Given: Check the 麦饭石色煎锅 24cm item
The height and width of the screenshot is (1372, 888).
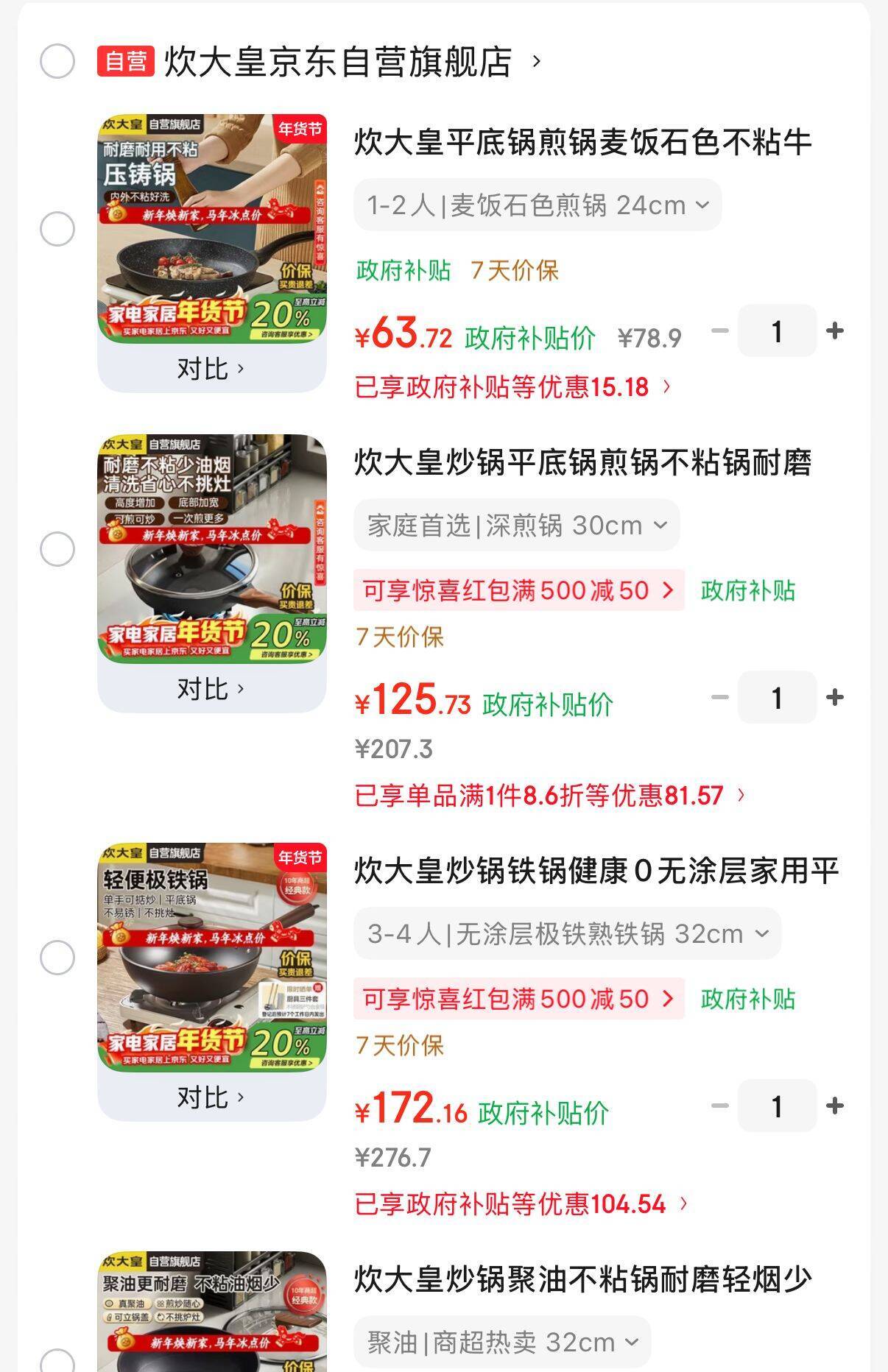Looking at the screenshot, I should 57,229.
